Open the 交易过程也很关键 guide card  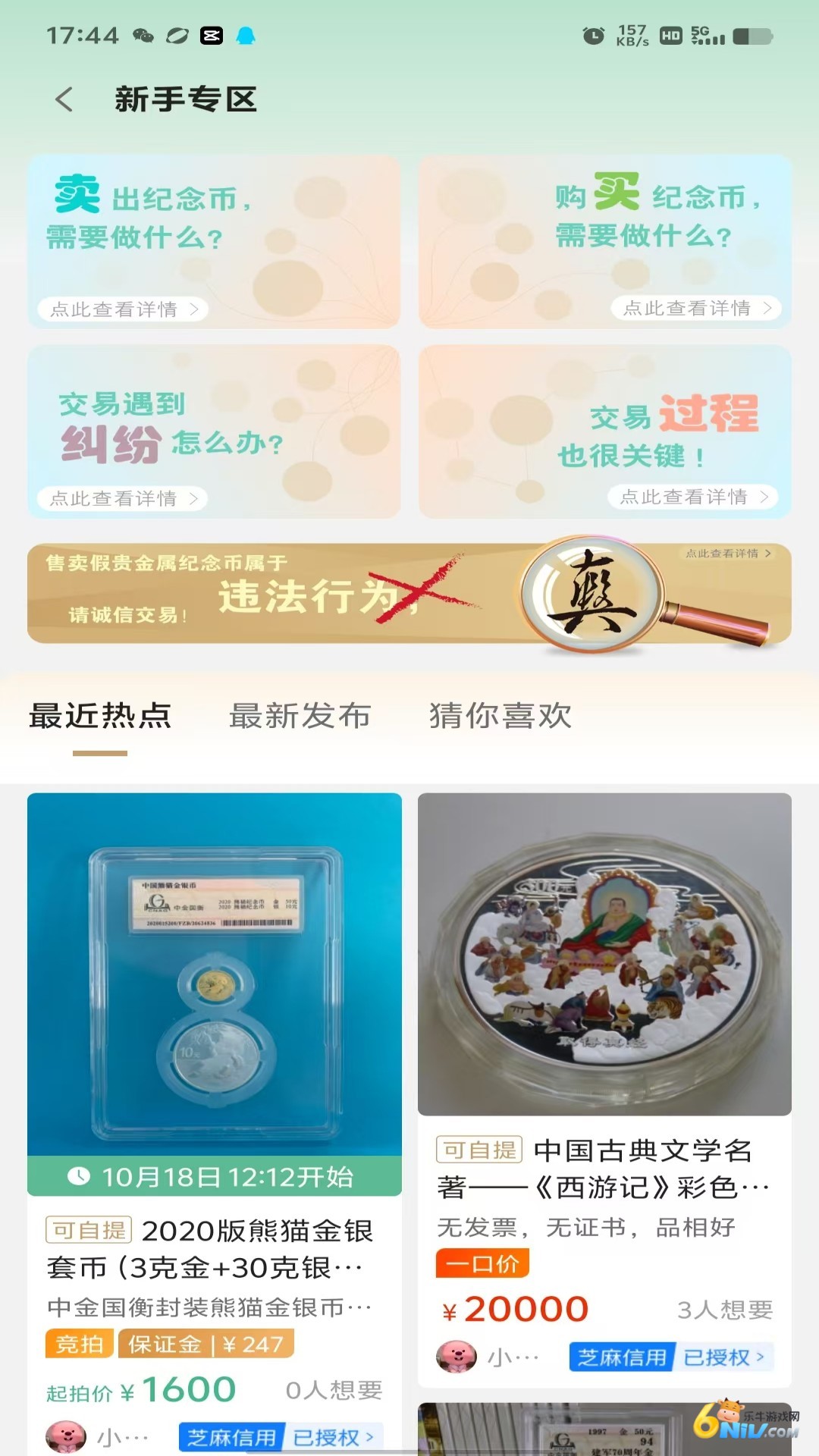[604, 431]
